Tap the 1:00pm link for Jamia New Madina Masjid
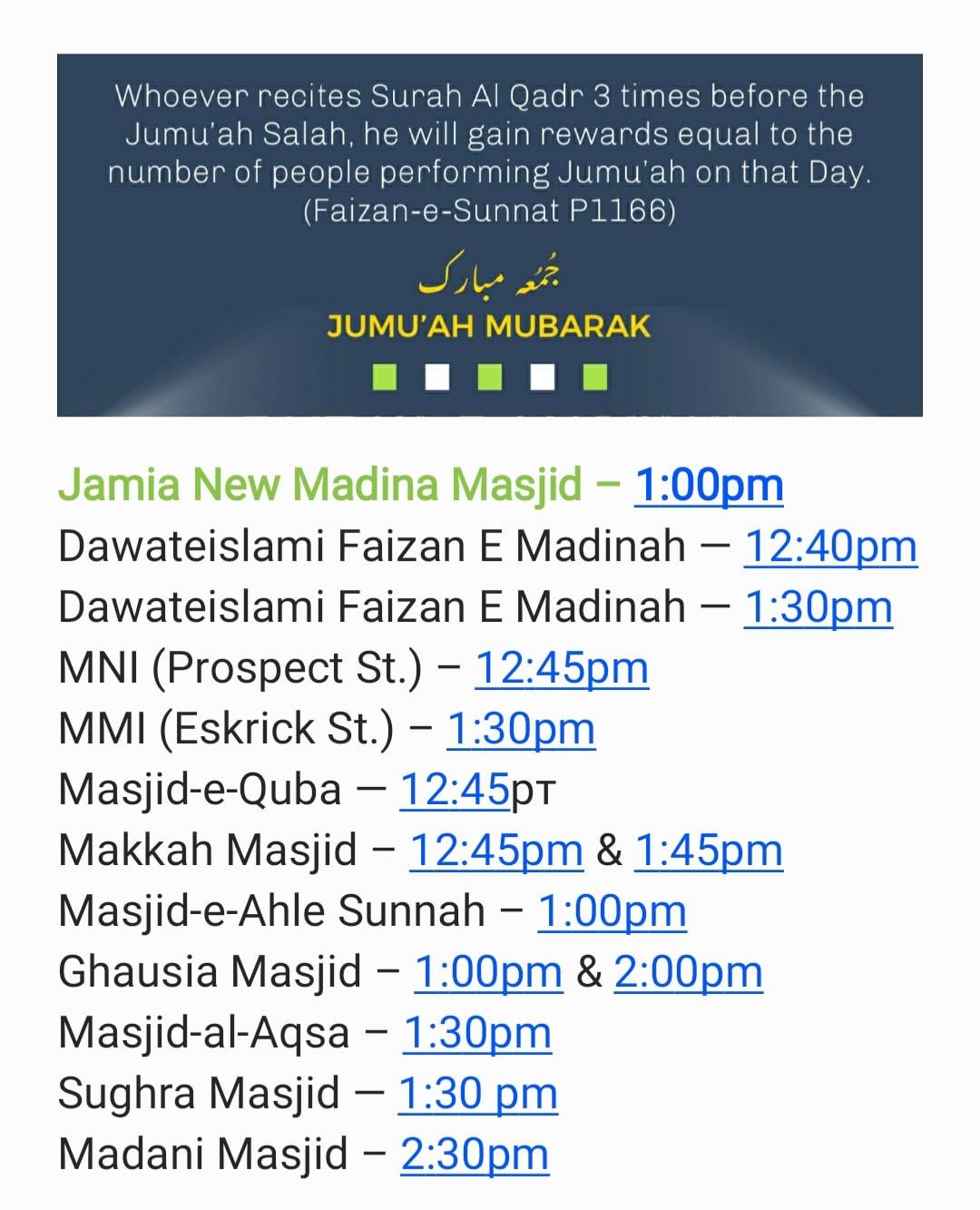This screenshot has width=980, height=1210. (709, 485)
